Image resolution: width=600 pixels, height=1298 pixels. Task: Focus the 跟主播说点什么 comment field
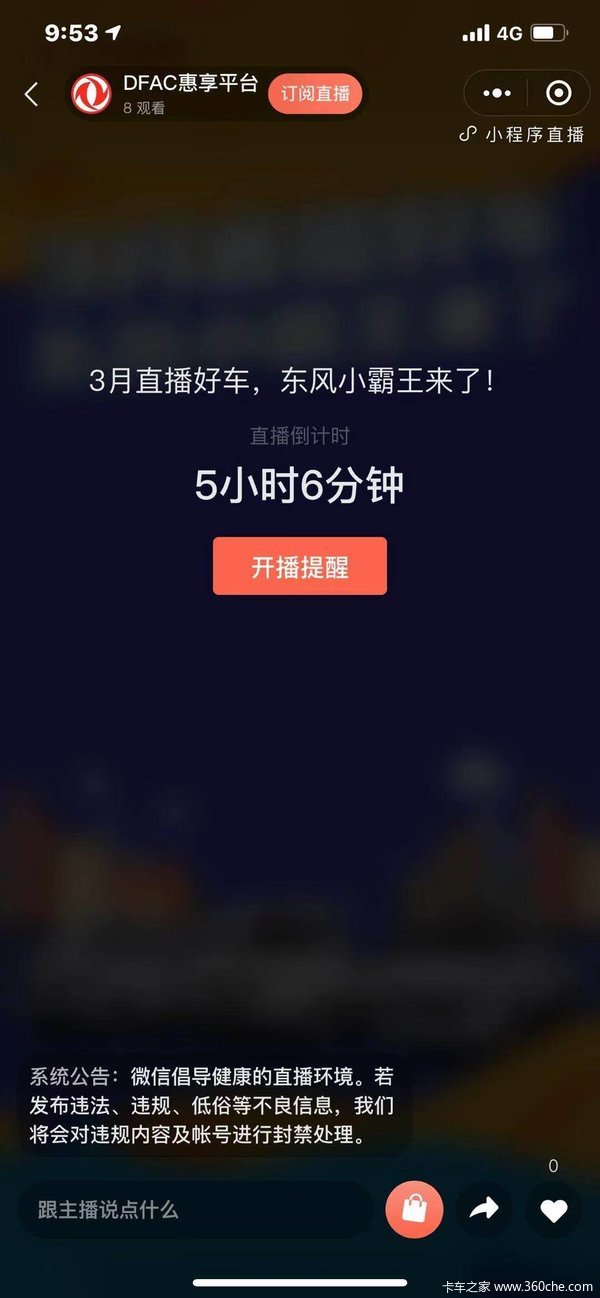195,1210
